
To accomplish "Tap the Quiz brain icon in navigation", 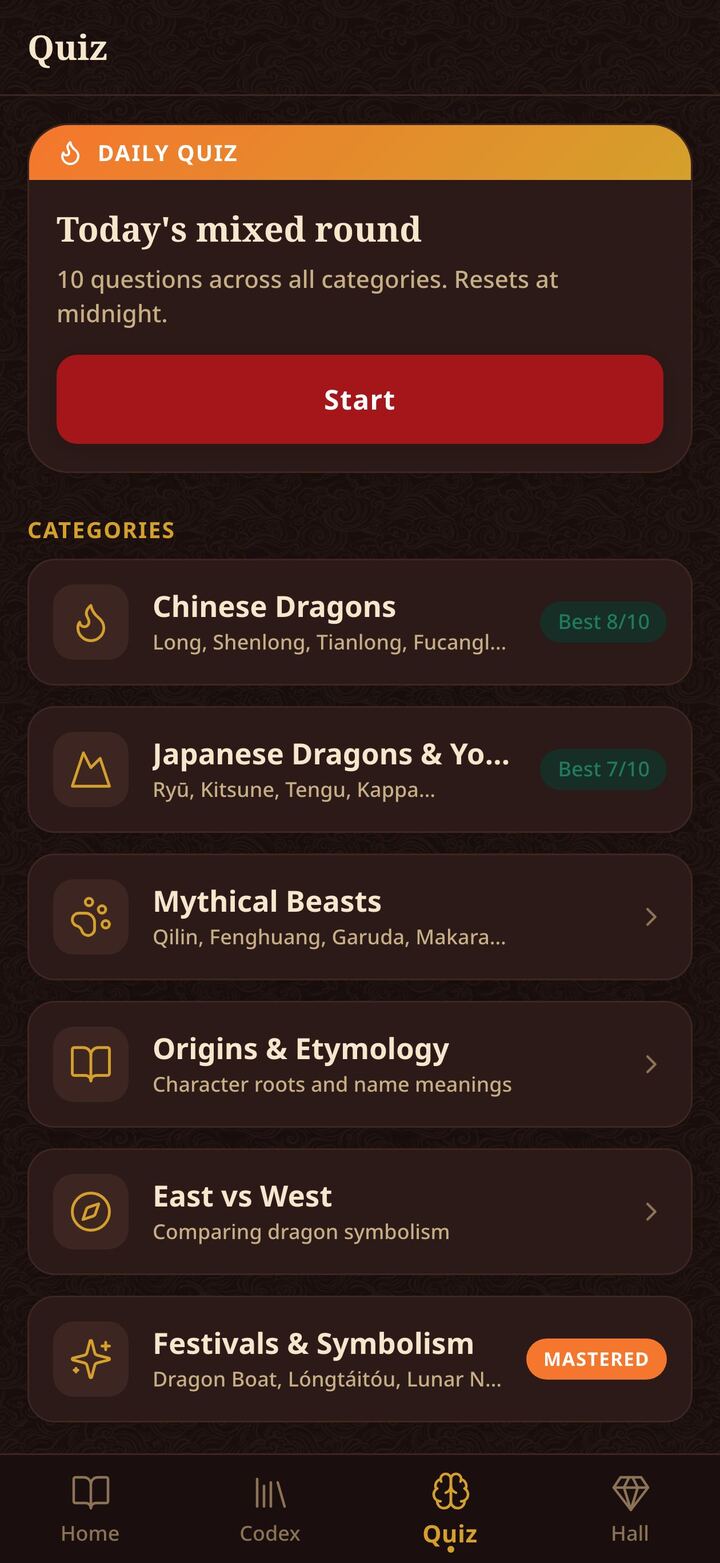I will click(x=450, y=1491).
